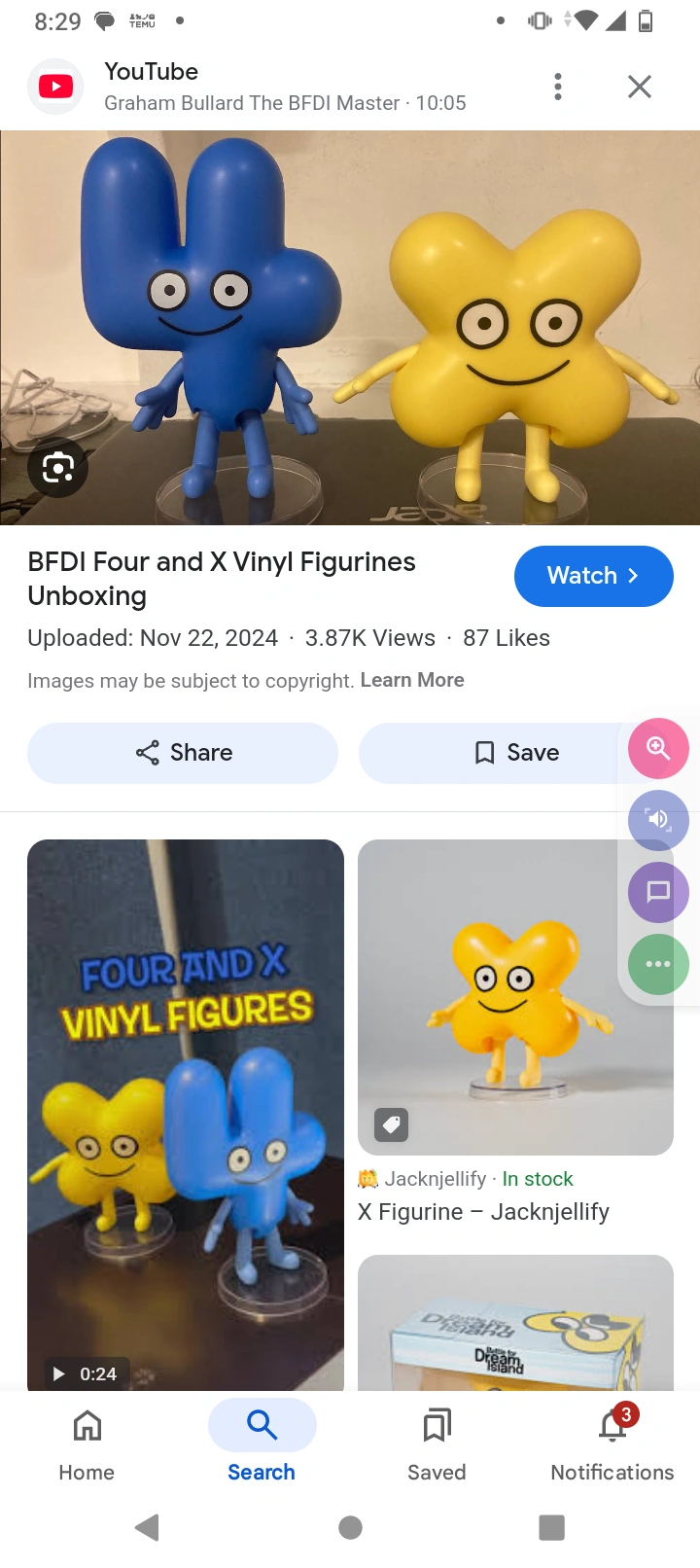Open the Learn More copyright link

click(412, 680)
